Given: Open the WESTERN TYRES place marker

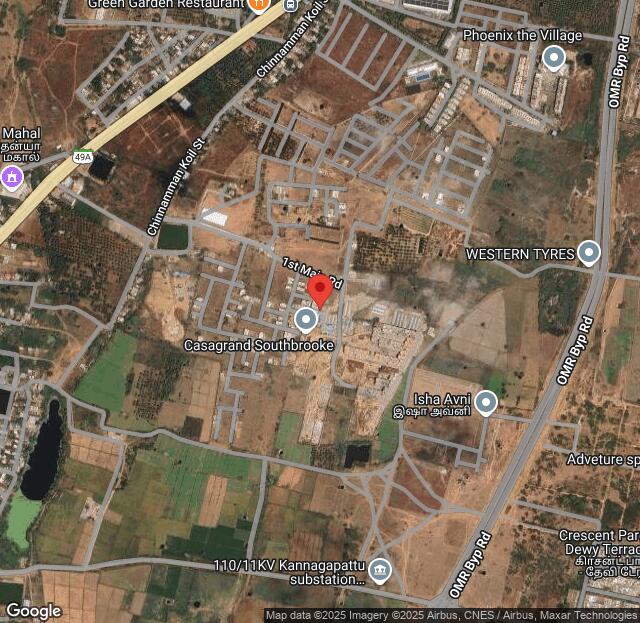Looking at the screenshot, I should click(589, 253).
